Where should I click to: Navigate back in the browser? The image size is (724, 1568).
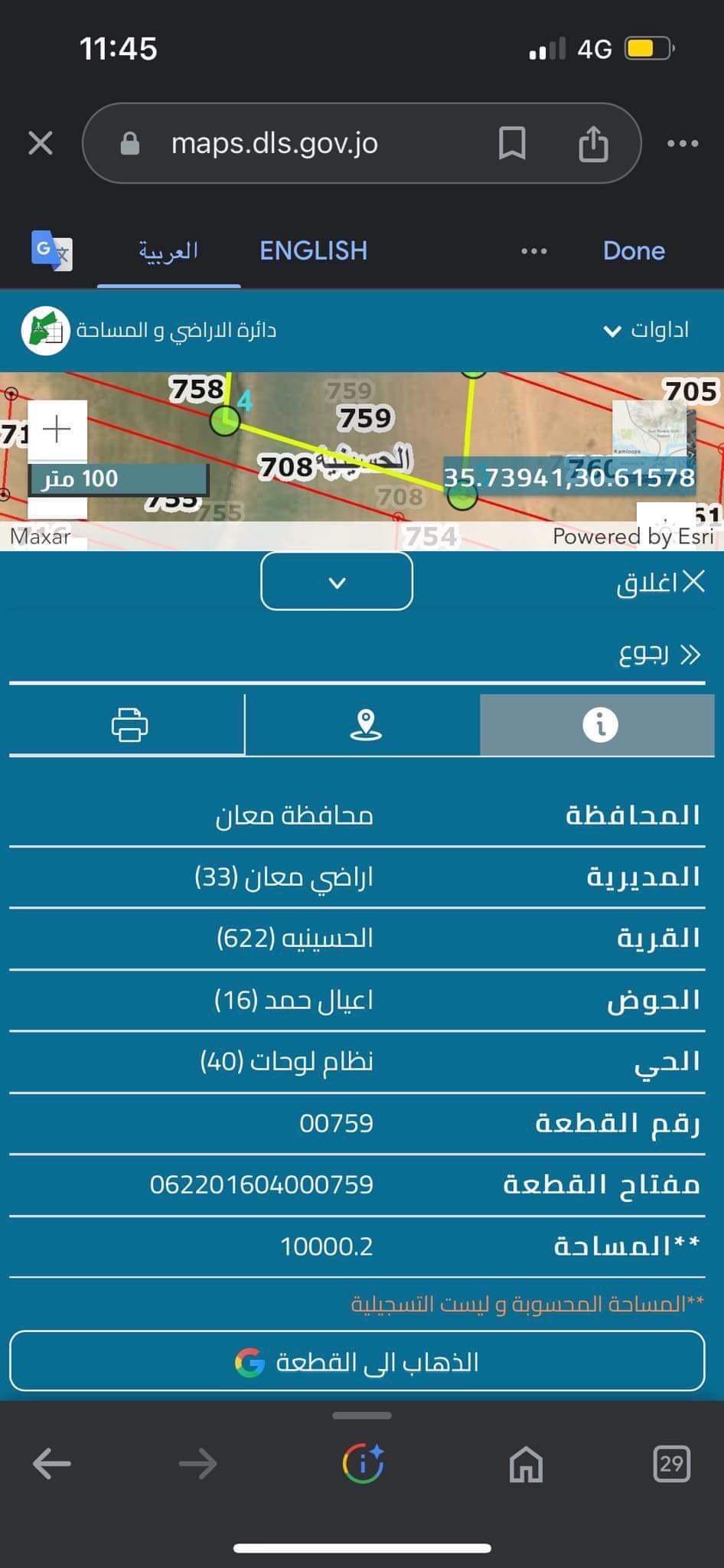point(52,1464)
